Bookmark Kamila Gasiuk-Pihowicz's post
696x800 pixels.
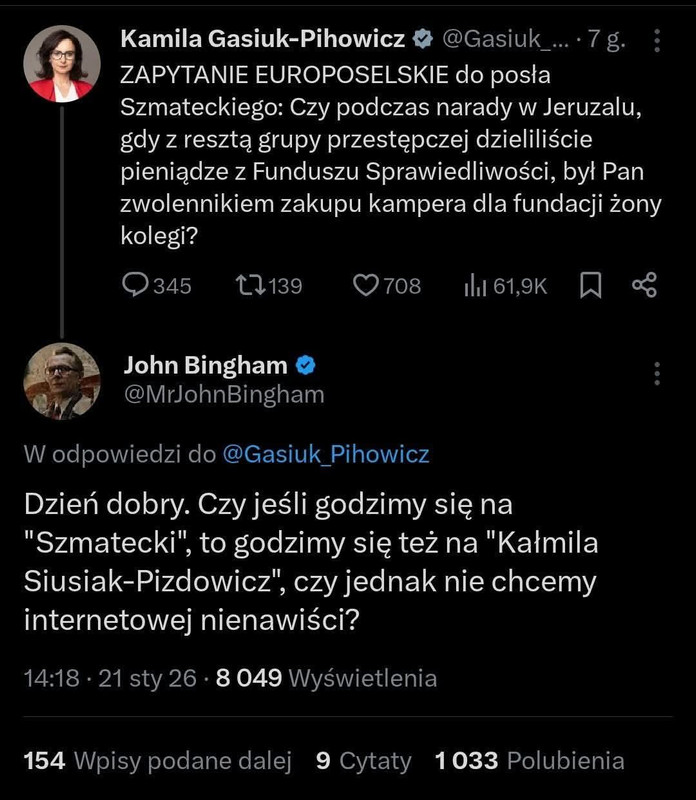[x=591, y=285]
